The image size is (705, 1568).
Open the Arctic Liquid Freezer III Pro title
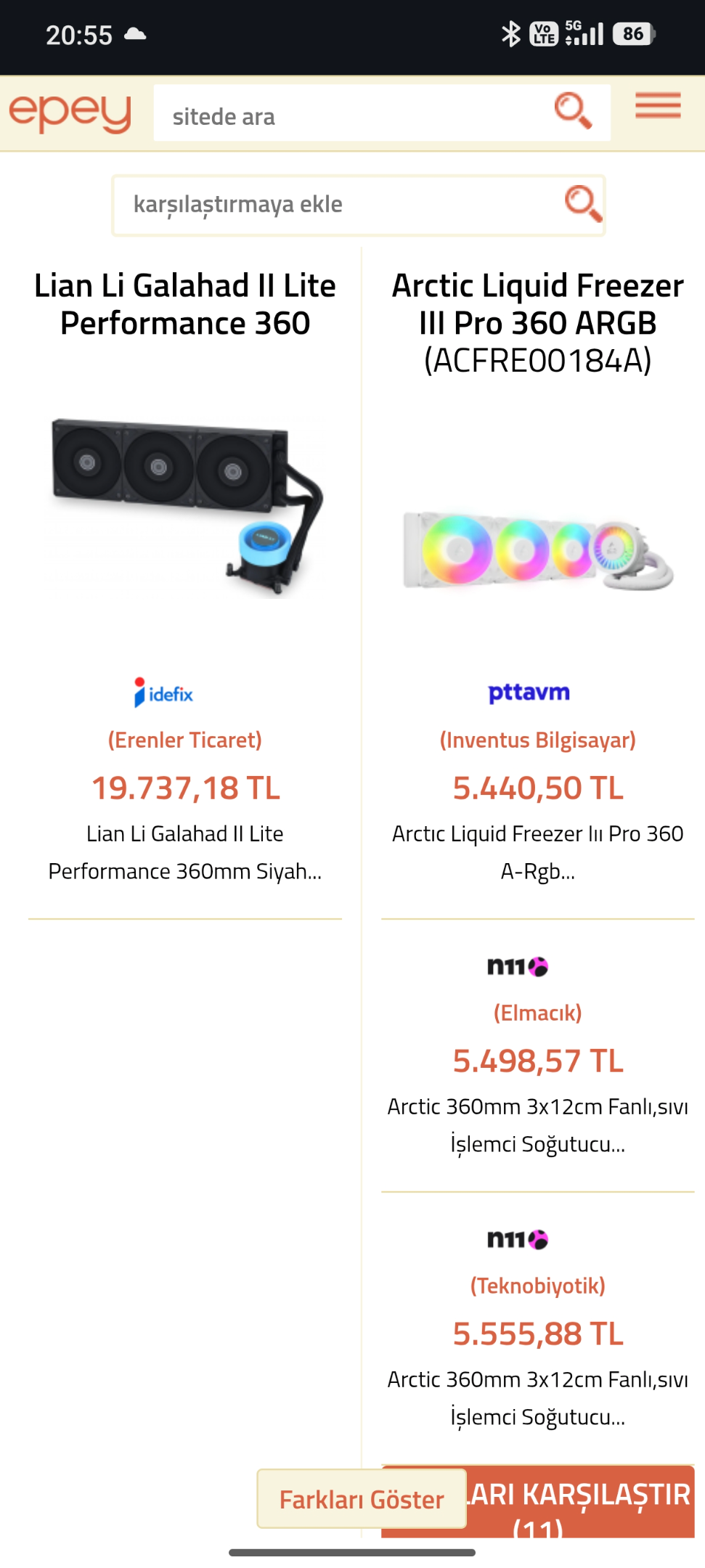[538, 322]
